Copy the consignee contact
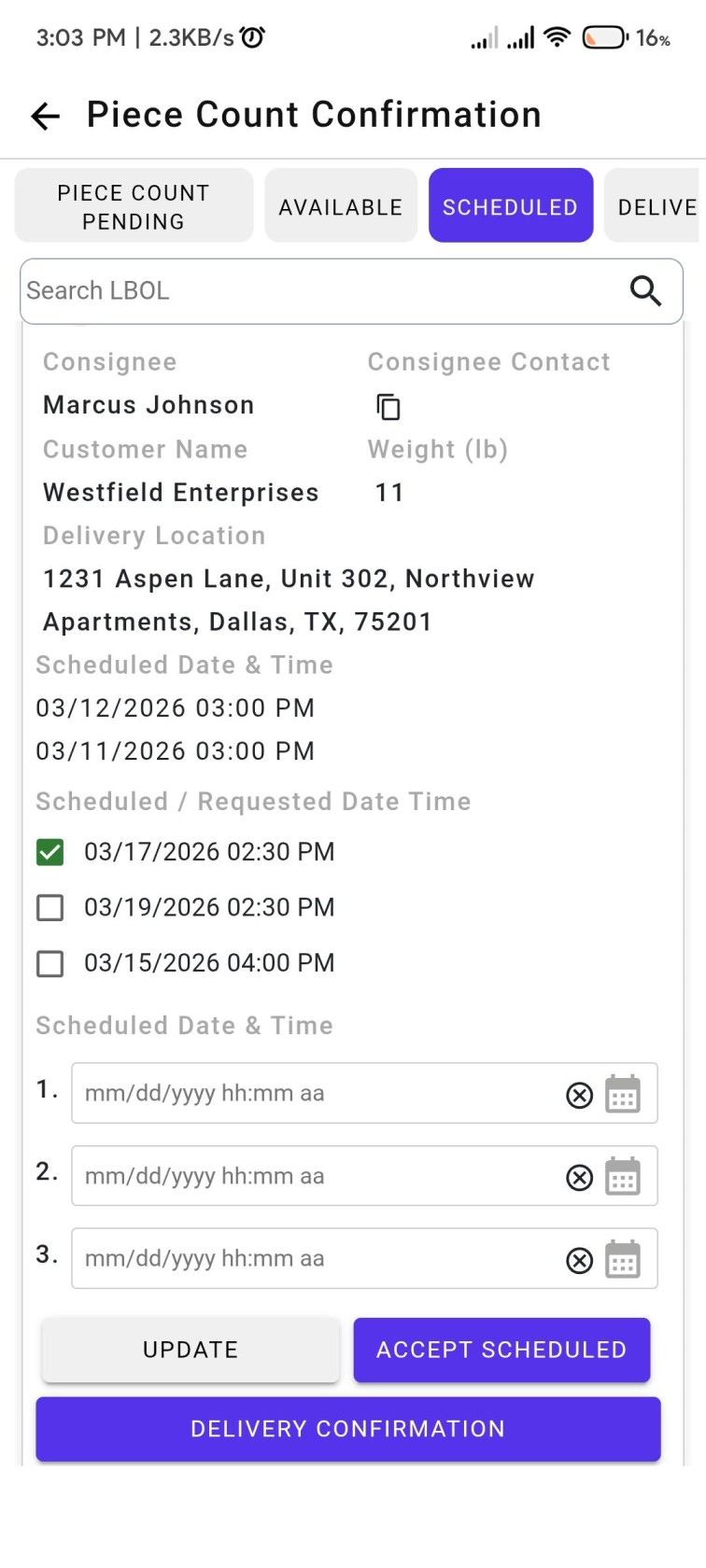This screenshot has height=1568, width=706. (x=388, y=407)
